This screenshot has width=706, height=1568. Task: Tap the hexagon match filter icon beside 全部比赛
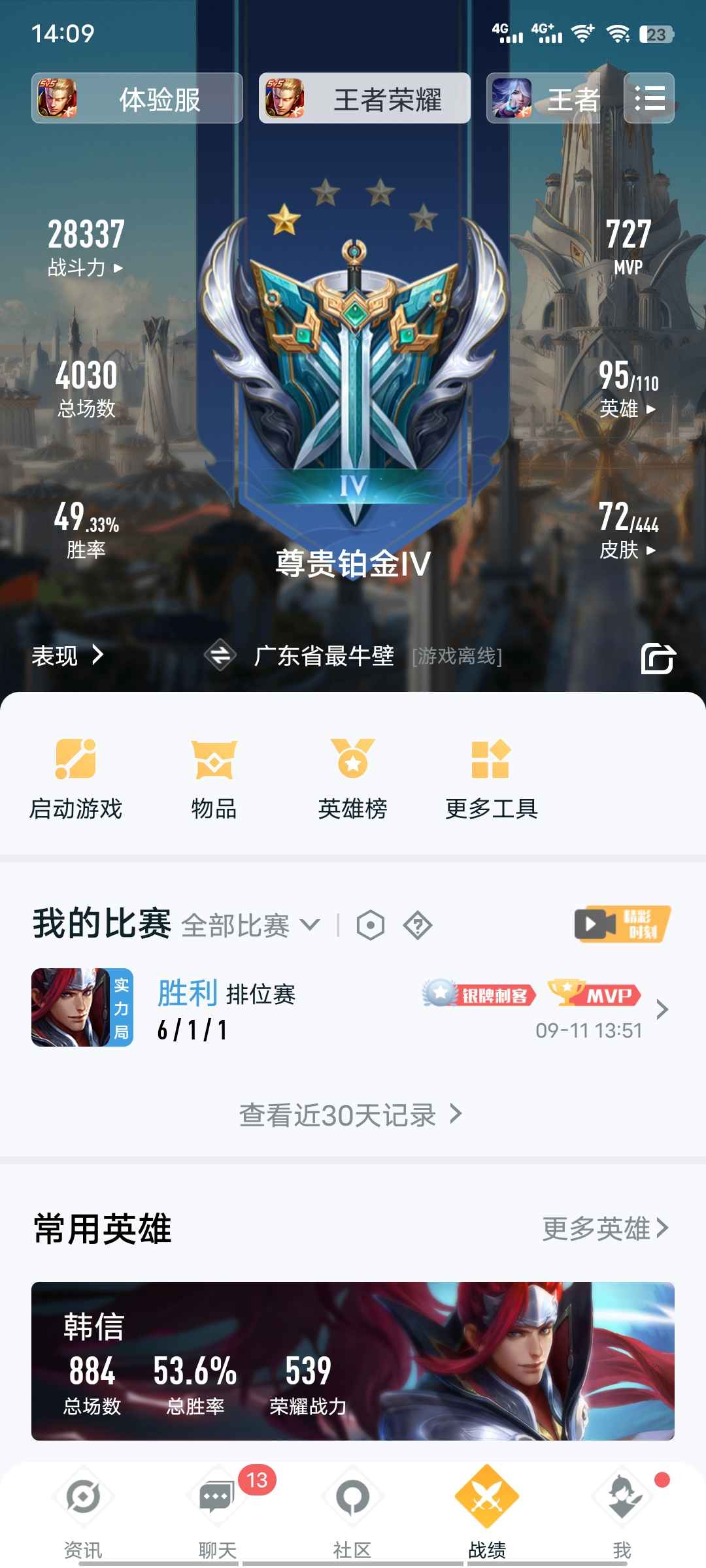click(x=371, y=925)
